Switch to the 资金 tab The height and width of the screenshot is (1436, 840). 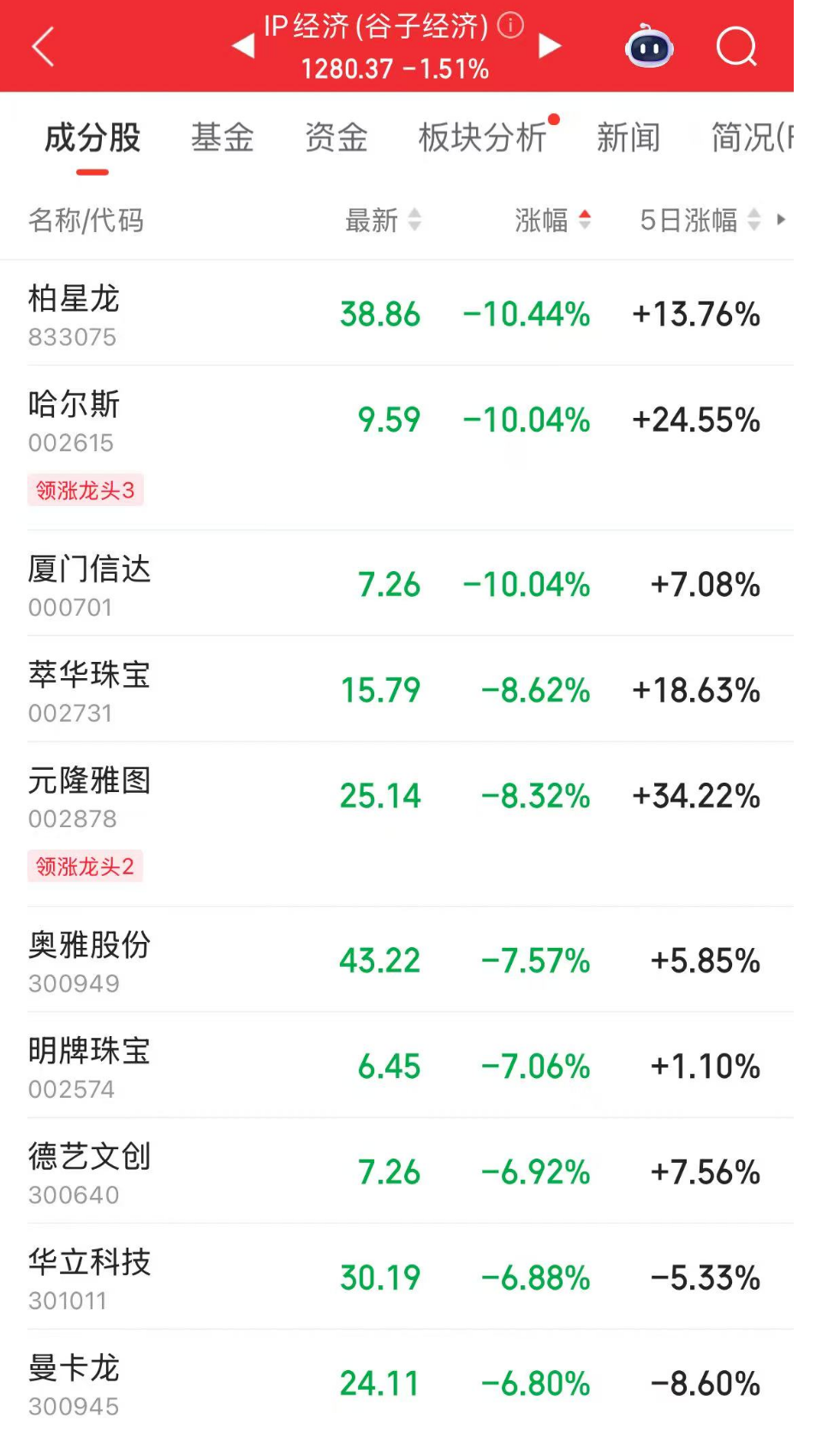(337, 137)
